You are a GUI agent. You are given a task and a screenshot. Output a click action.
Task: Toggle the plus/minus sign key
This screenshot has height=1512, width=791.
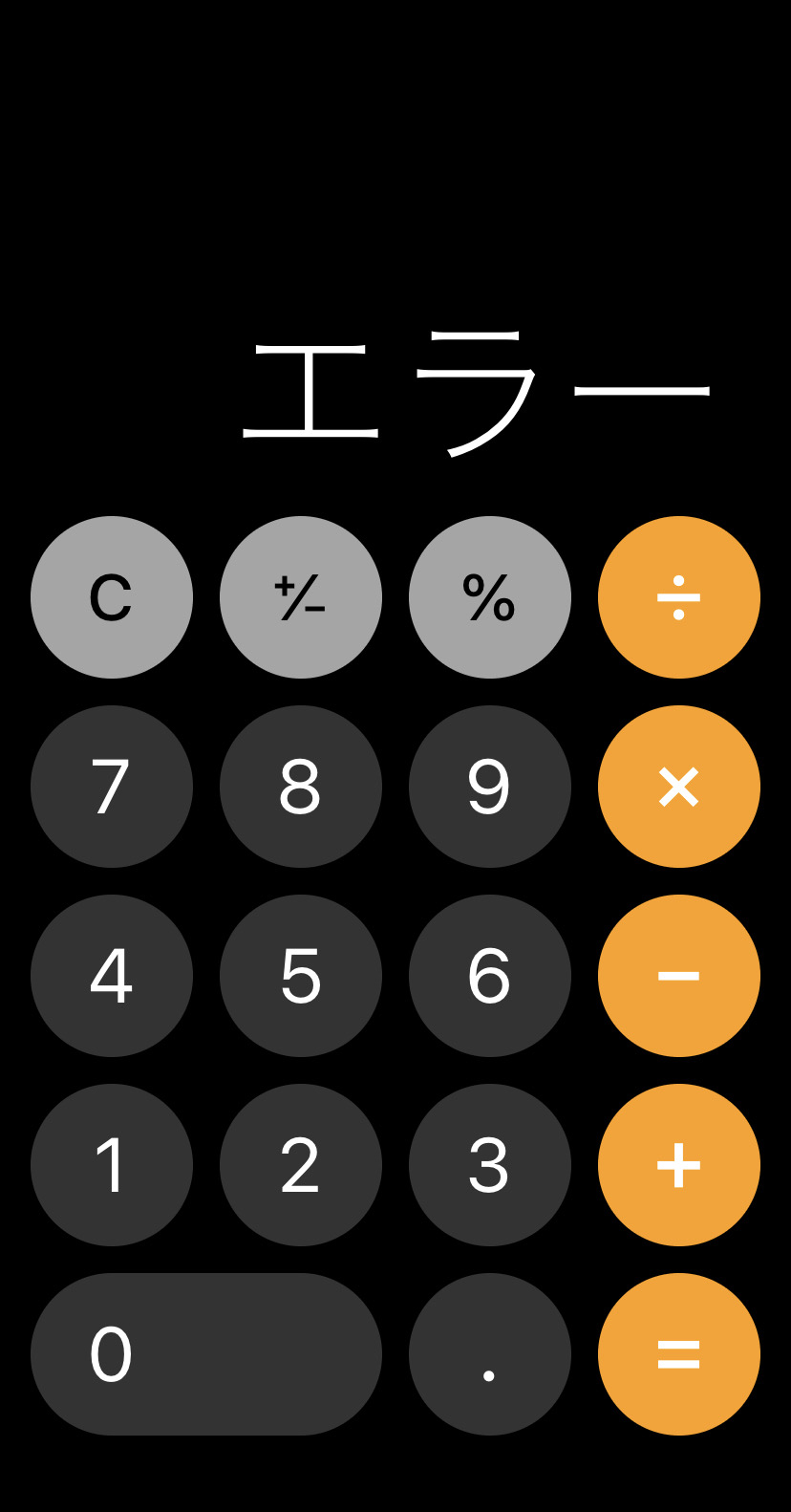point(301,597)
